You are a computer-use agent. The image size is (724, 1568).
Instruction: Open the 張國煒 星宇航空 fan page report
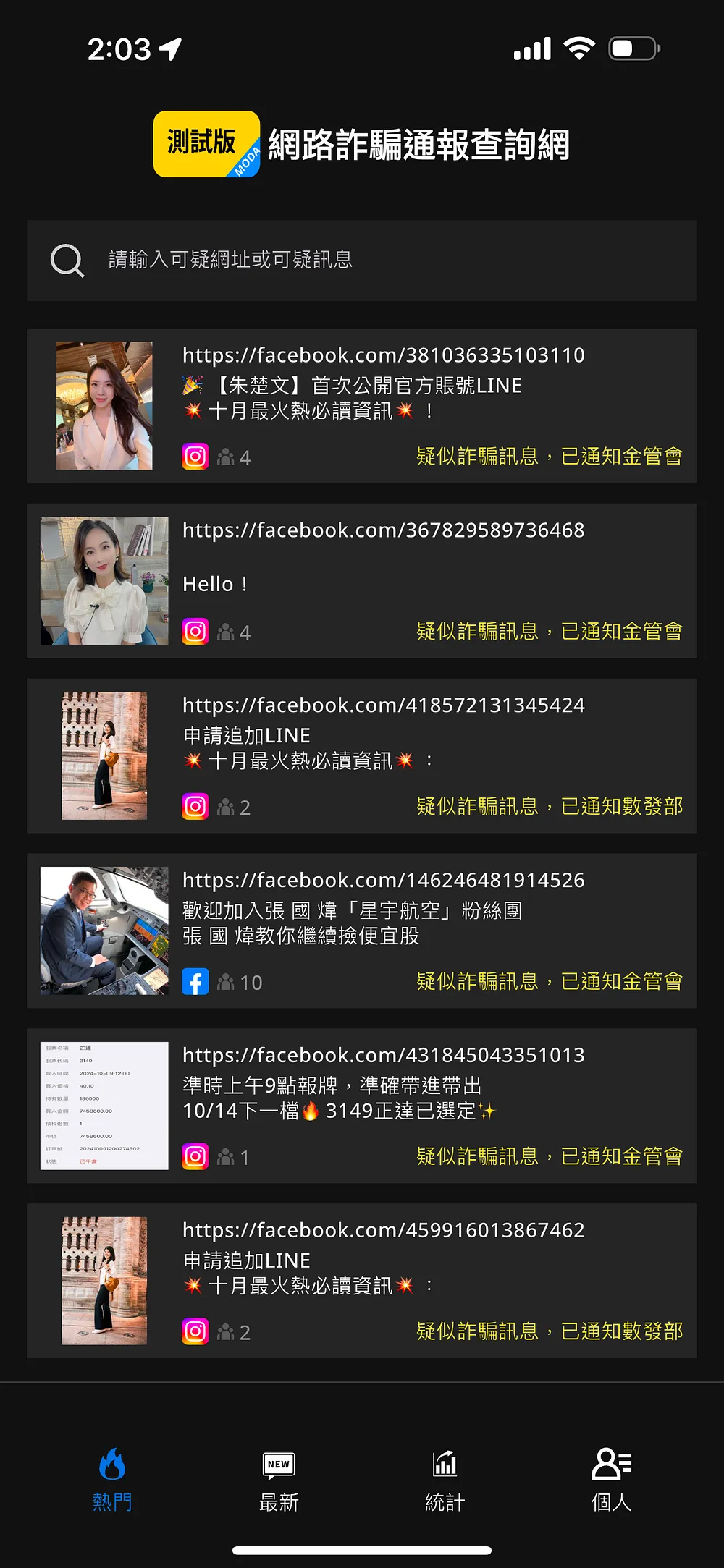pos(362,931)
